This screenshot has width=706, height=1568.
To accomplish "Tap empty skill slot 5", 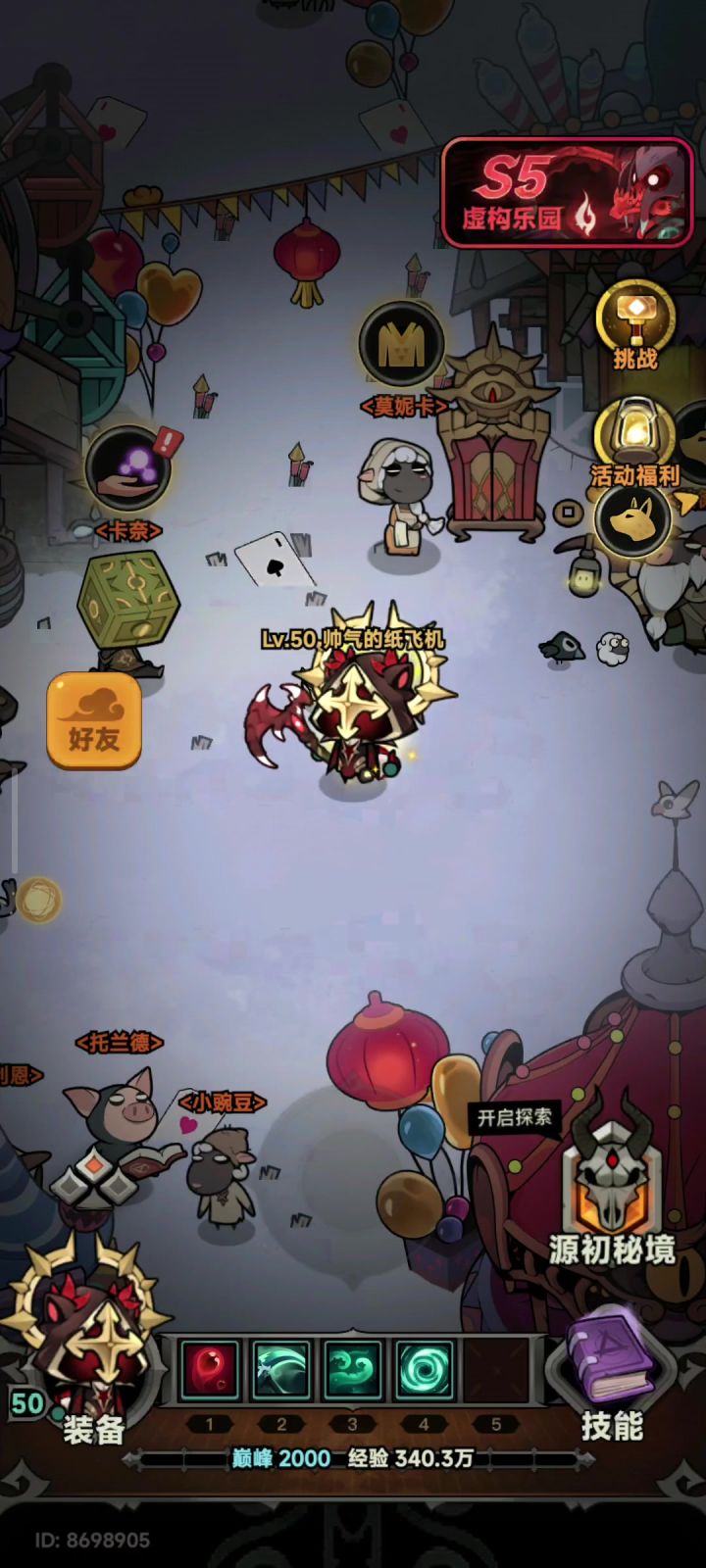I will (x=496, y=1369).
